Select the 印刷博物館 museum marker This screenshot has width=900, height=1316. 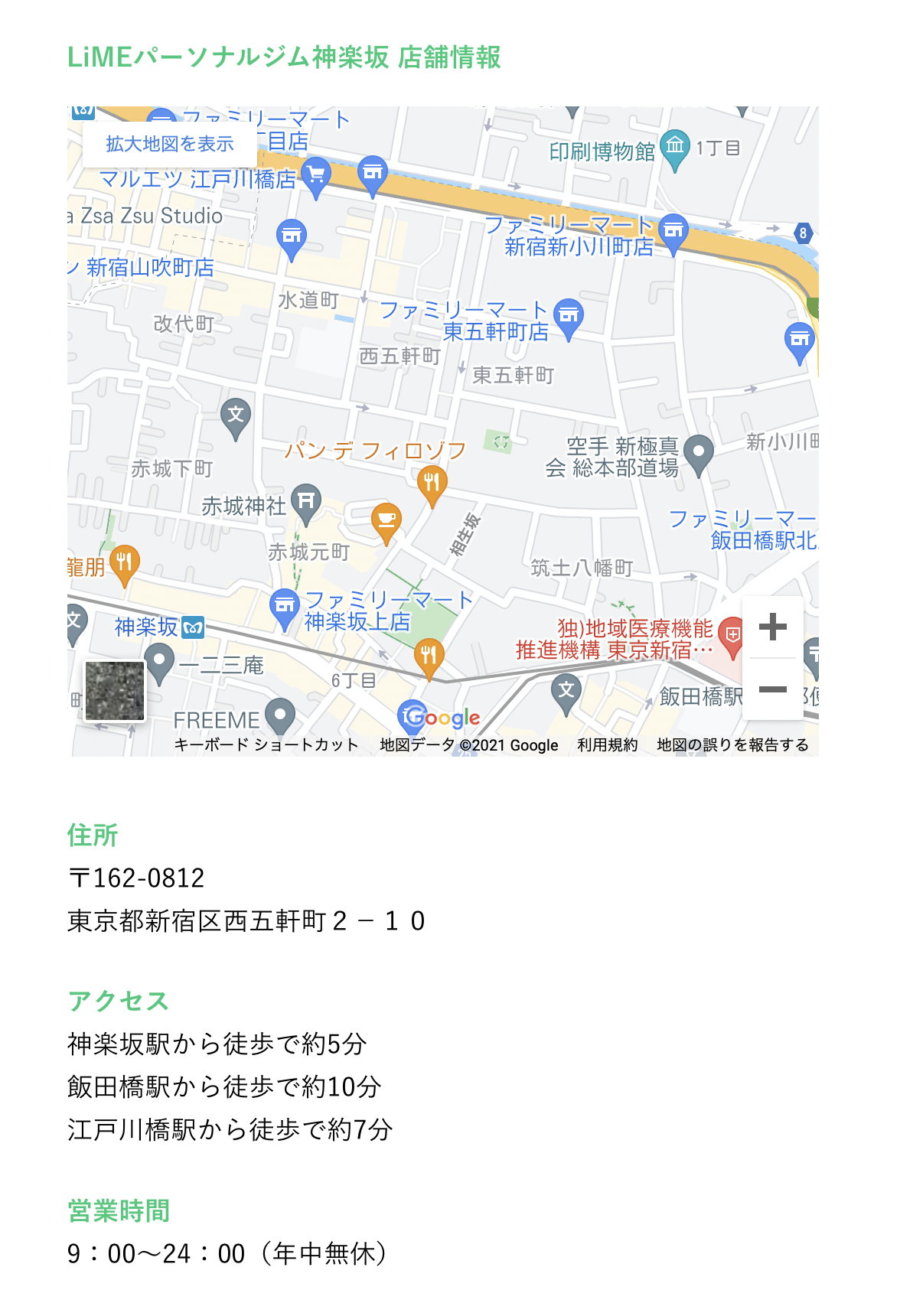[x=674, y=147]
